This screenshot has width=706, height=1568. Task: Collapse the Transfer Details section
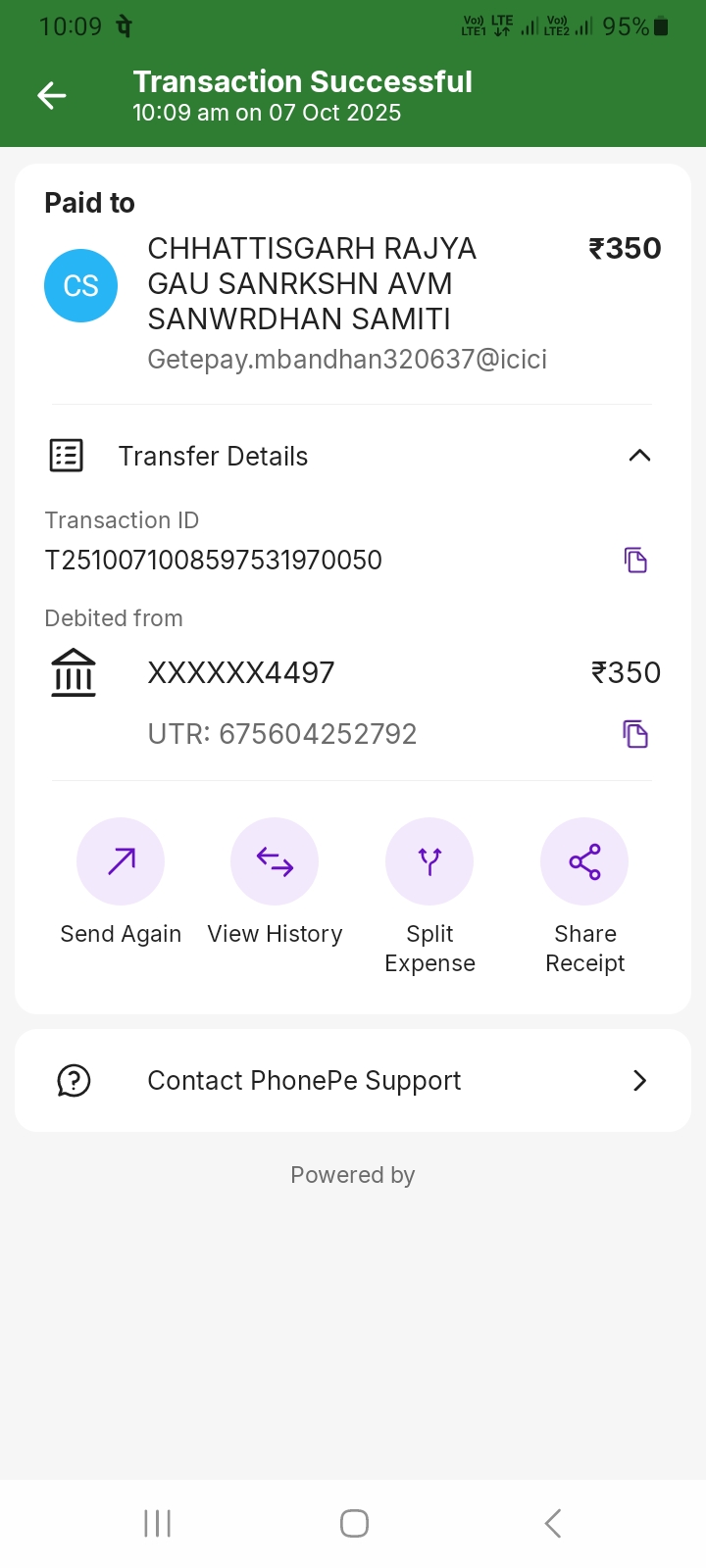click(639, 456)
